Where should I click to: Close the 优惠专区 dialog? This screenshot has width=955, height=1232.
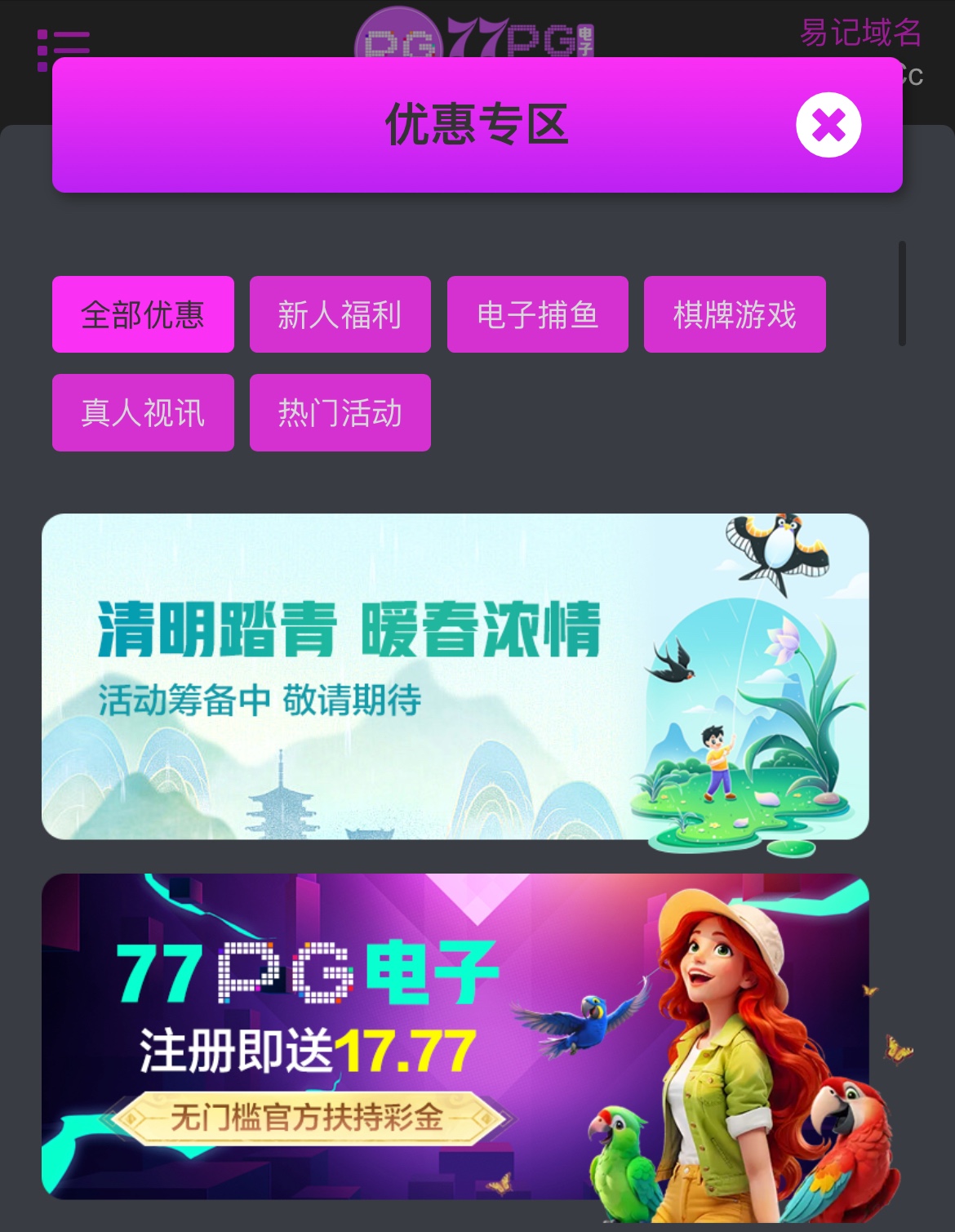coord(828,125)
